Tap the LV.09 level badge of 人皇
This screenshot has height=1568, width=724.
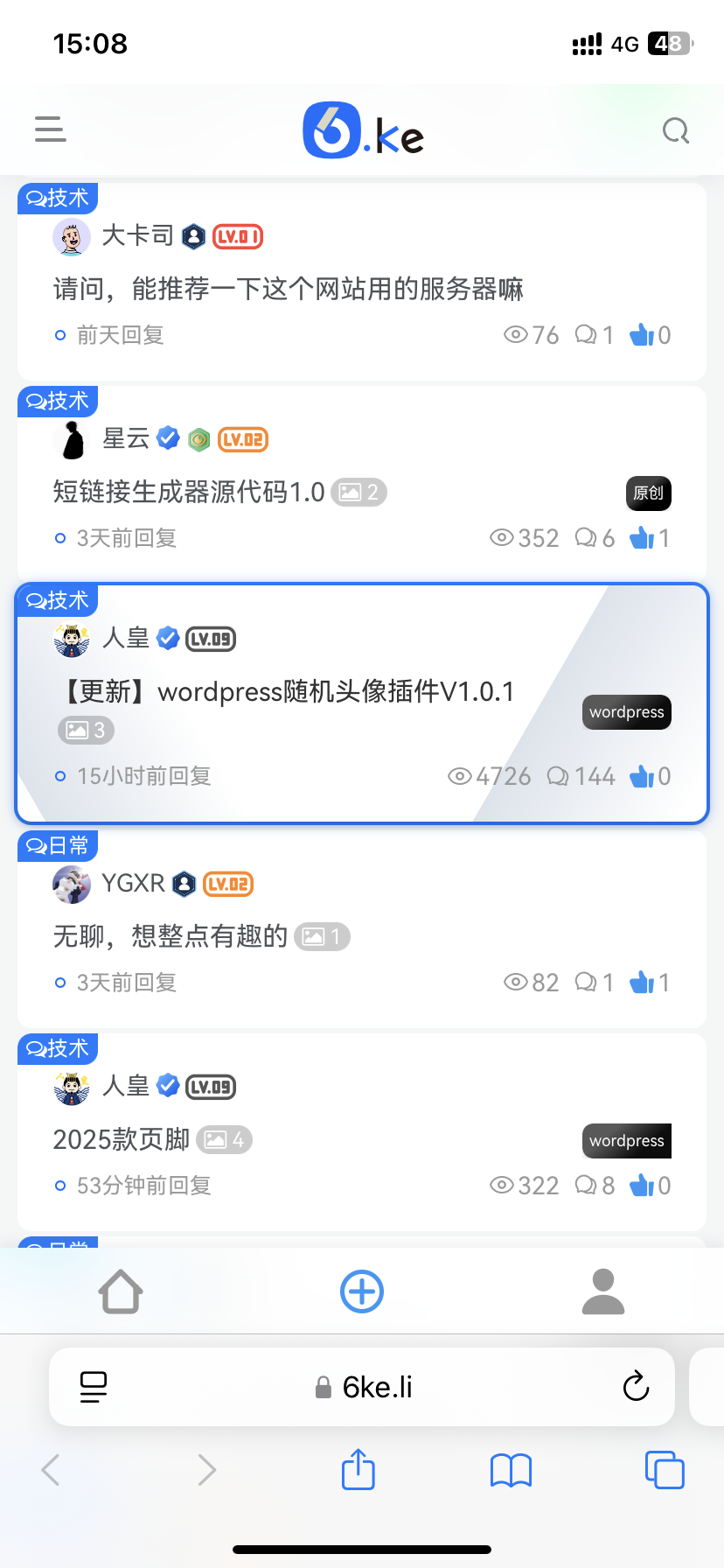point(212,639)
